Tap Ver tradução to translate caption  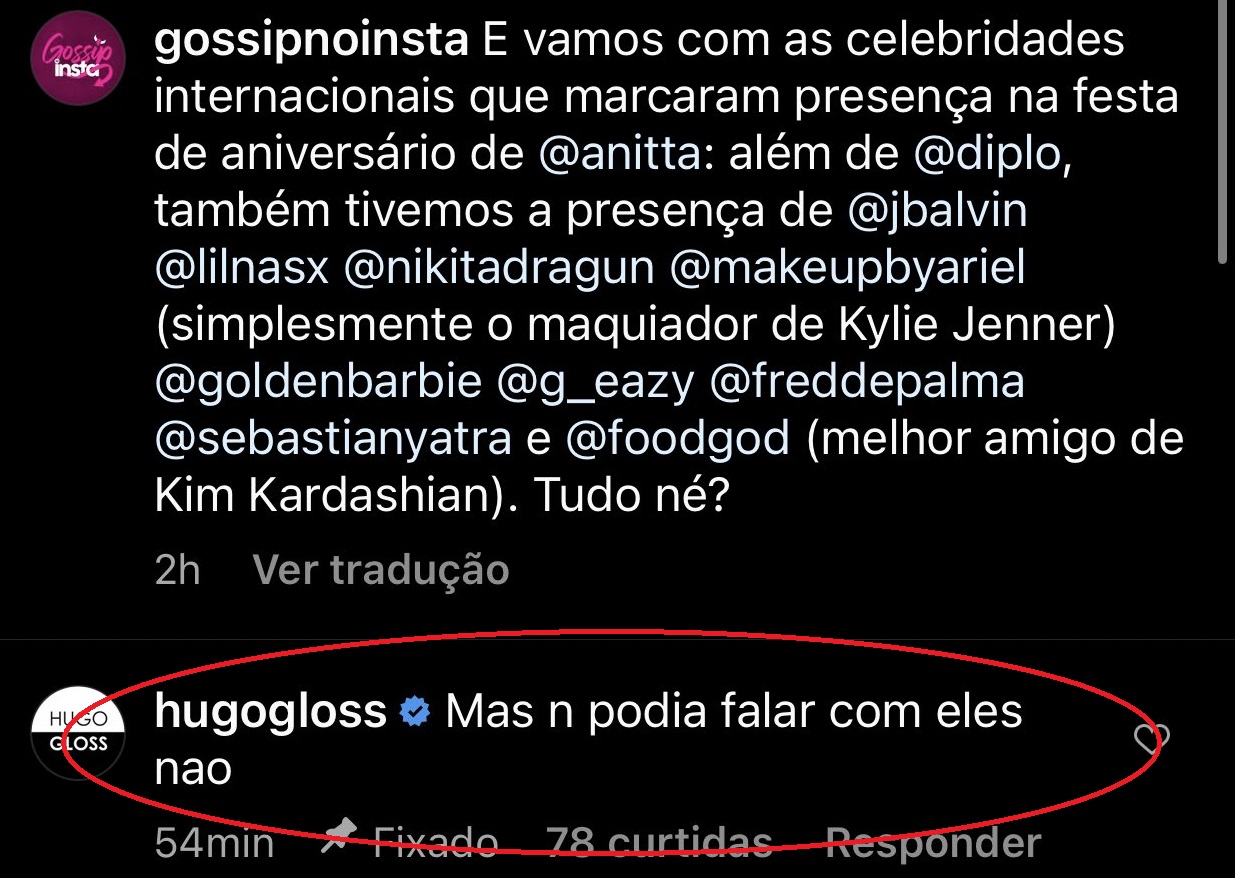pos(381,570)
